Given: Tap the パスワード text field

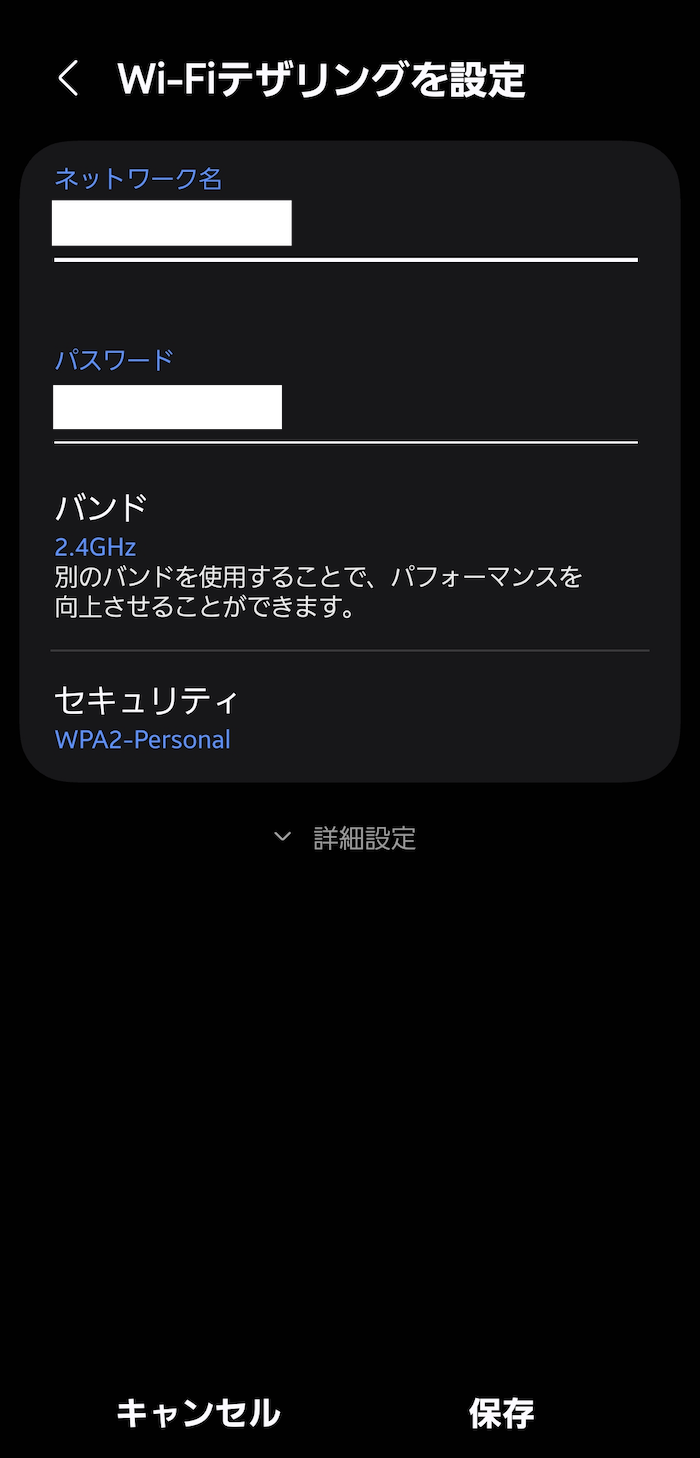Looking at the screenshot, I should pos(345,408).
